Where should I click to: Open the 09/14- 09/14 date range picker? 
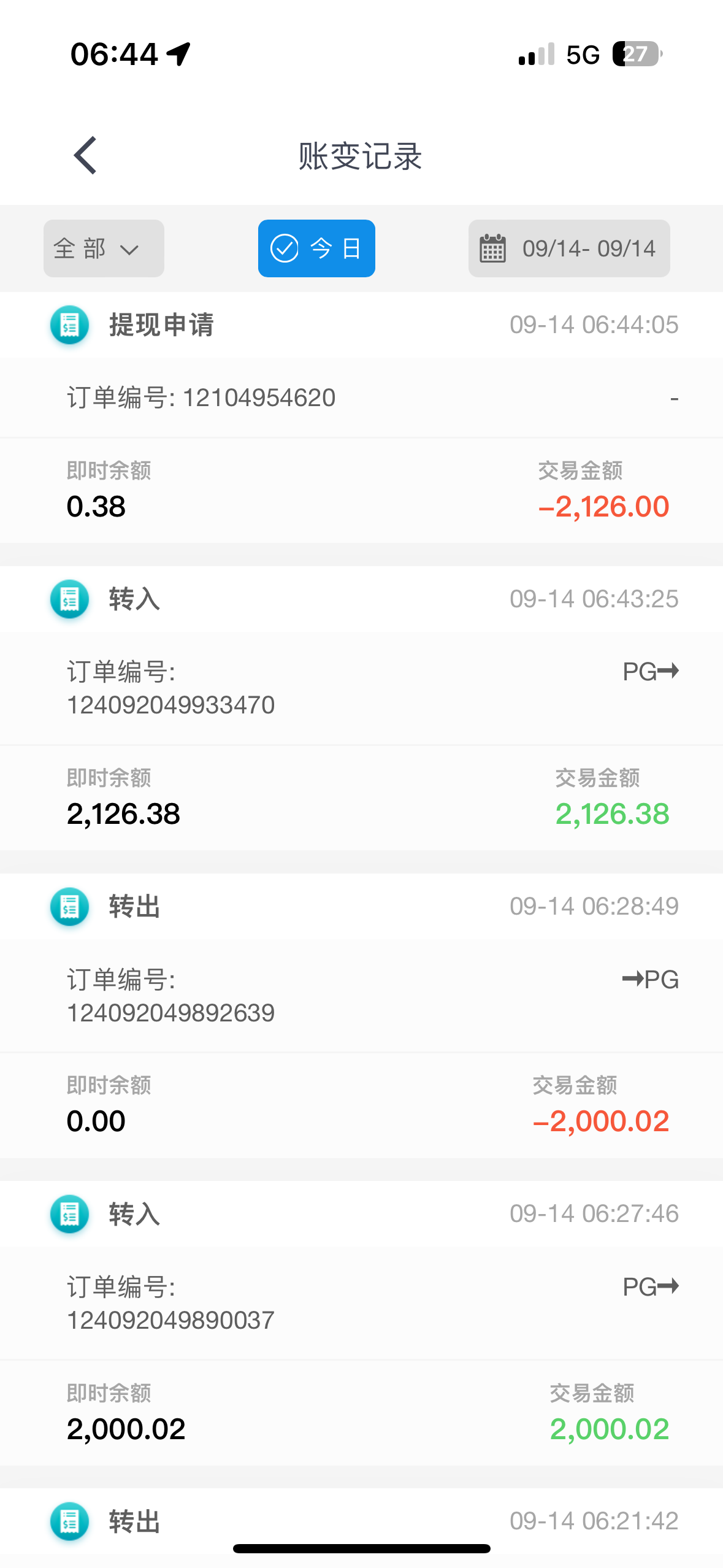pyautogui.click(x=568, y=248)
